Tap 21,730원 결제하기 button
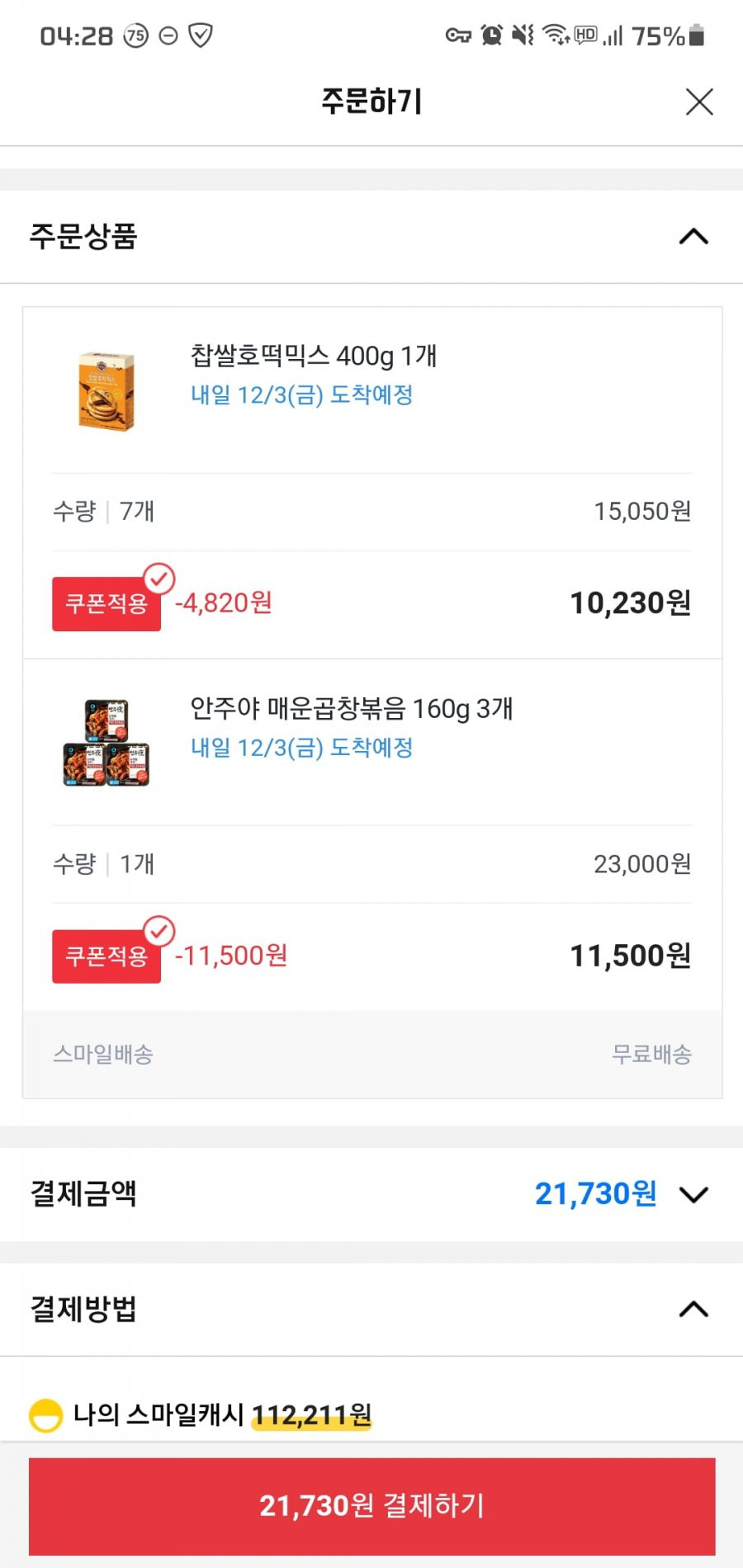Screen dimensions: 743x1568 371,1506
